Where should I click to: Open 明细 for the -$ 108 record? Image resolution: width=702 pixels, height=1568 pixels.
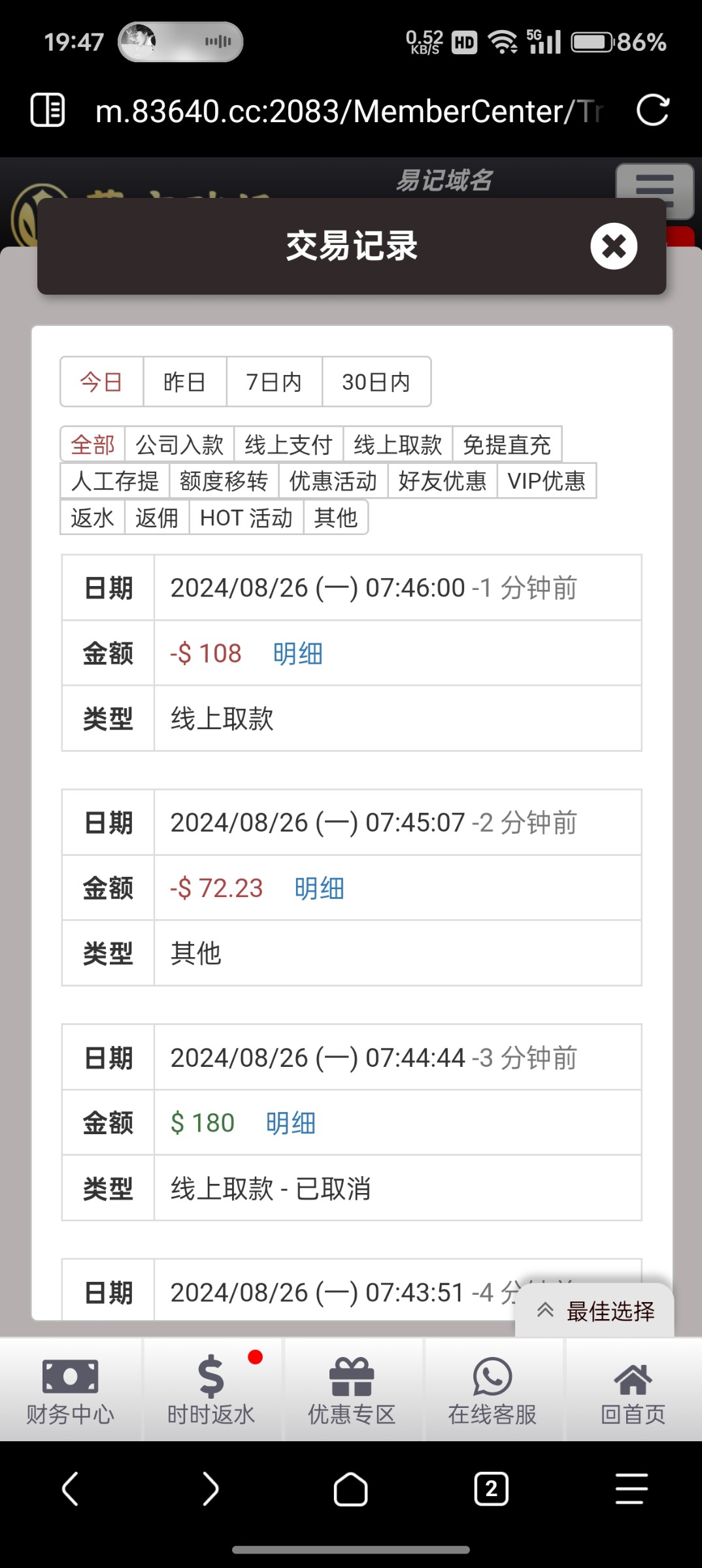297,653
